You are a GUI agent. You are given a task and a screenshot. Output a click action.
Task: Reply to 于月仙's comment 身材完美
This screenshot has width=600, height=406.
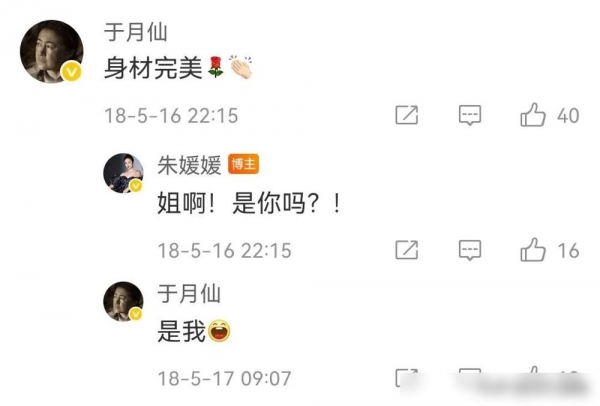pos(470,116)
